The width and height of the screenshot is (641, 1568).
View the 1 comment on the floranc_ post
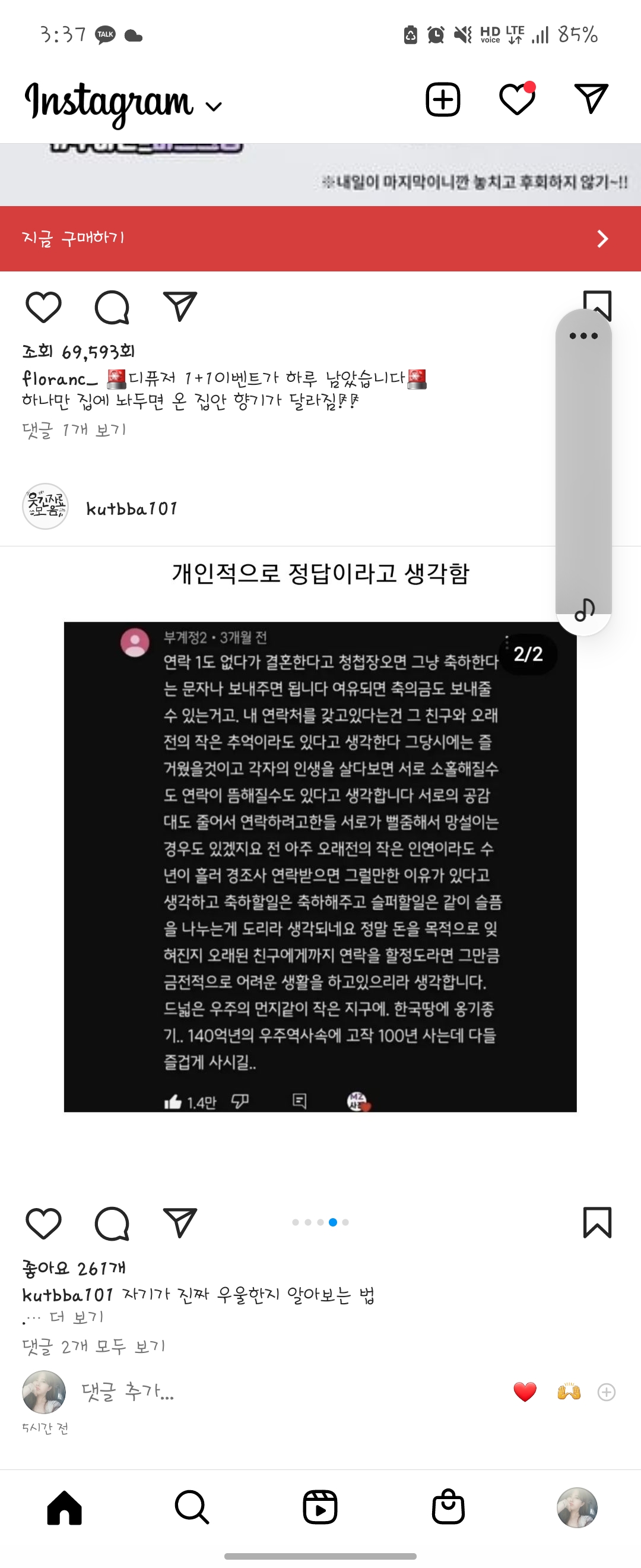[74, 430]
